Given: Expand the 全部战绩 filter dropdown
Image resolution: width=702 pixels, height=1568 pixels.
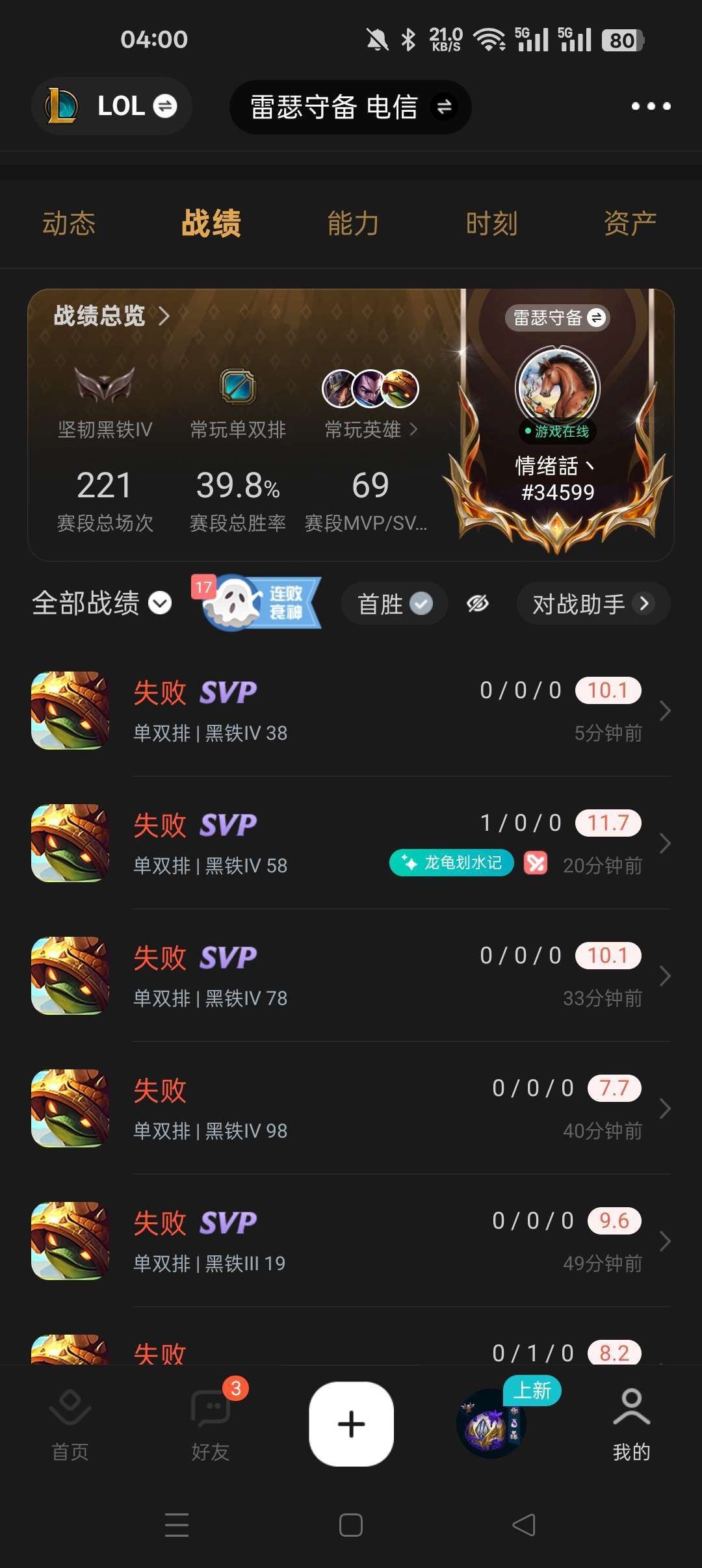Looking at the screenshot, I should pyautogui.click(x=102, y=603).
